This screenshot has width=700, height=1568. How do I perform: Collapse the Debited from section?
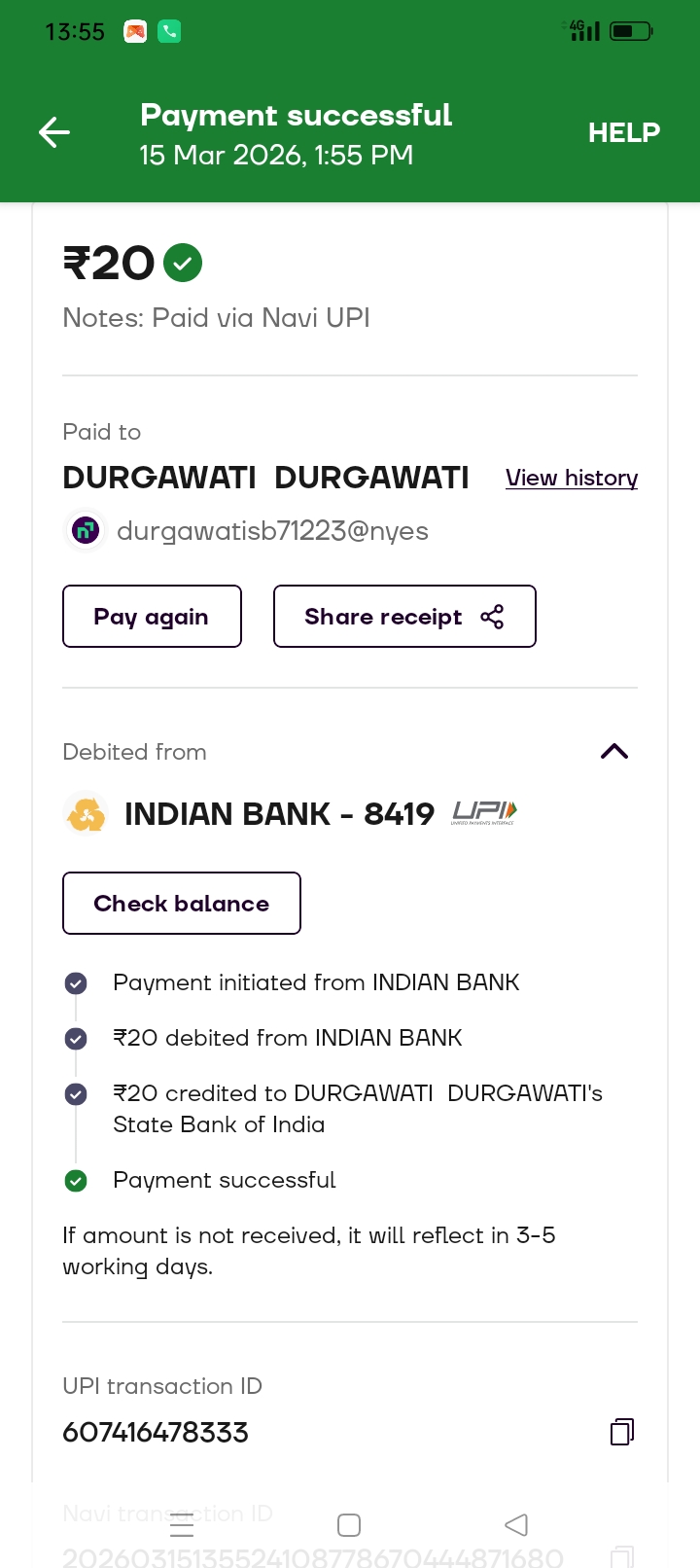(614, 751)
